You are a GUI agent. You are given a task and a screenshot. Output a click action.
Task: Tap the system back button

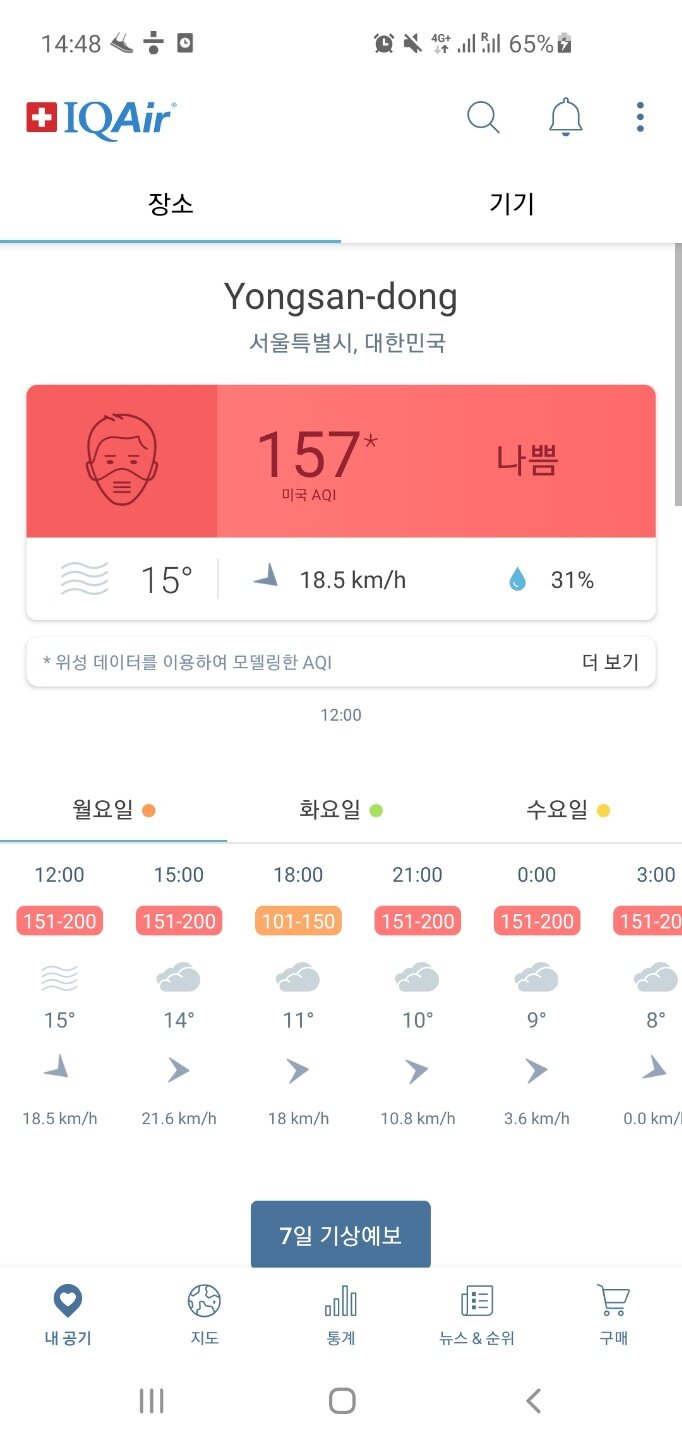[533, 1401]
